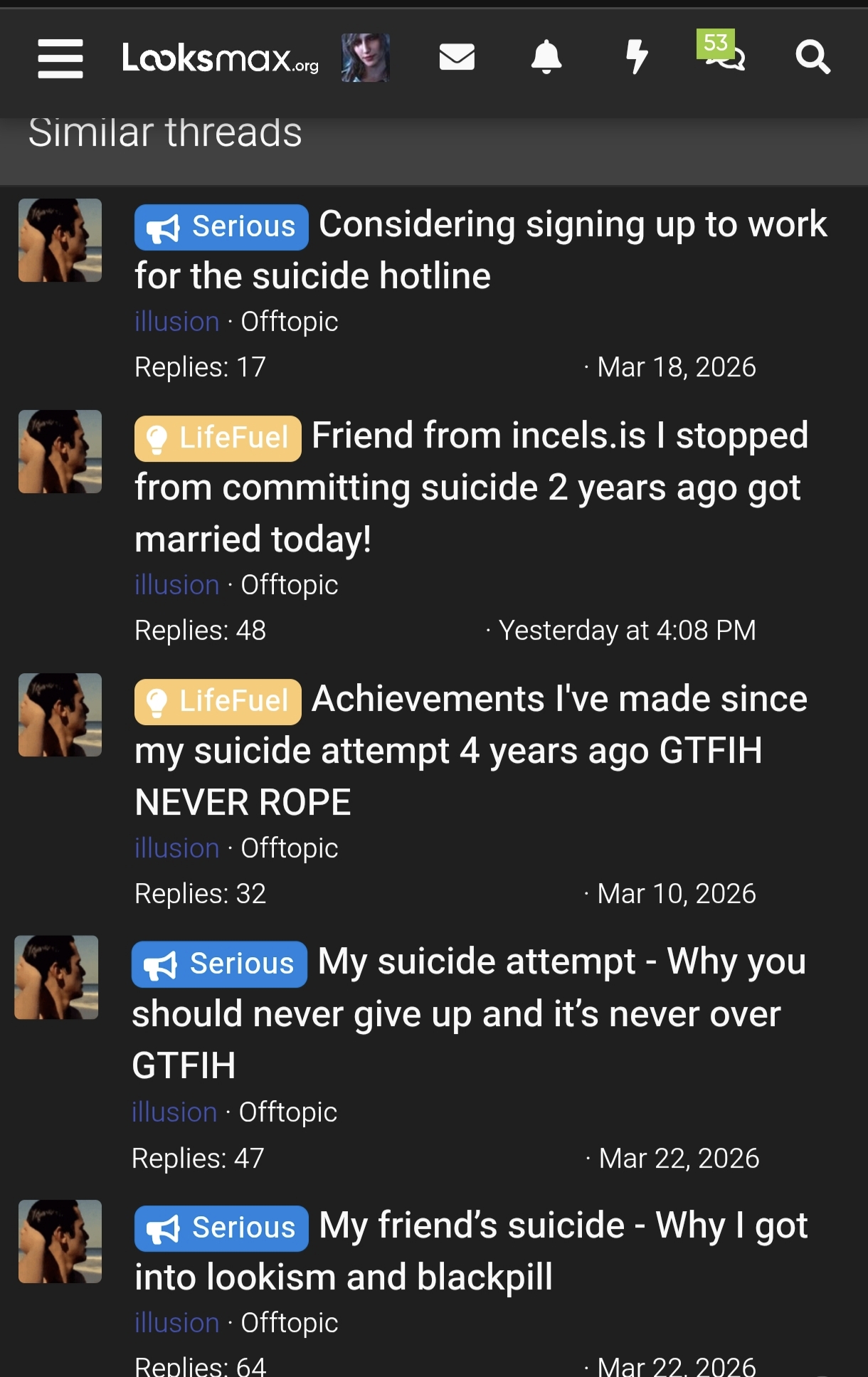The width and height of the screenshot is (868, 1377).
Task: Open the hamburger navigation menu
Action: tap(60, 59)
